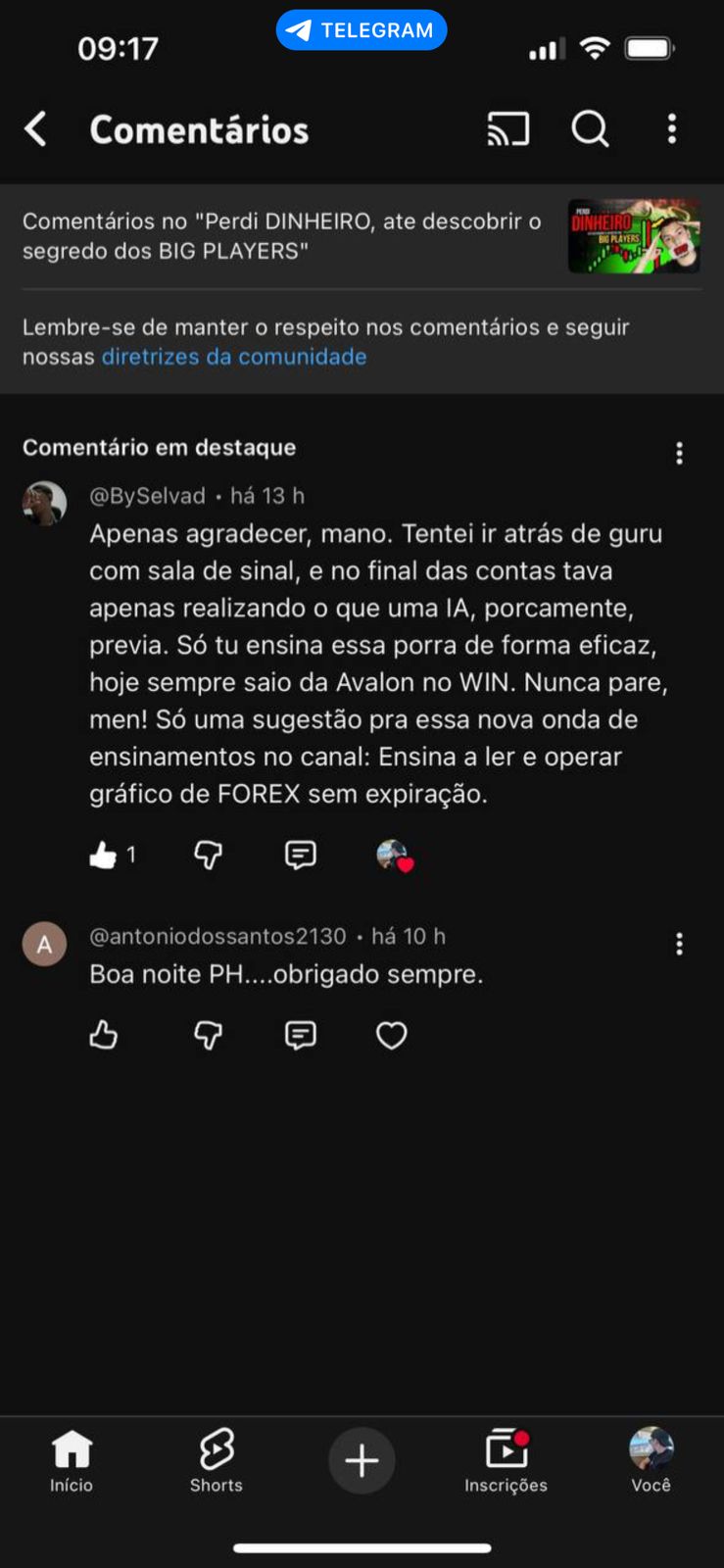Open options for @antoniodossantos2130's comment
This screenshot has height=1568, width=724.
click(679, 944)
